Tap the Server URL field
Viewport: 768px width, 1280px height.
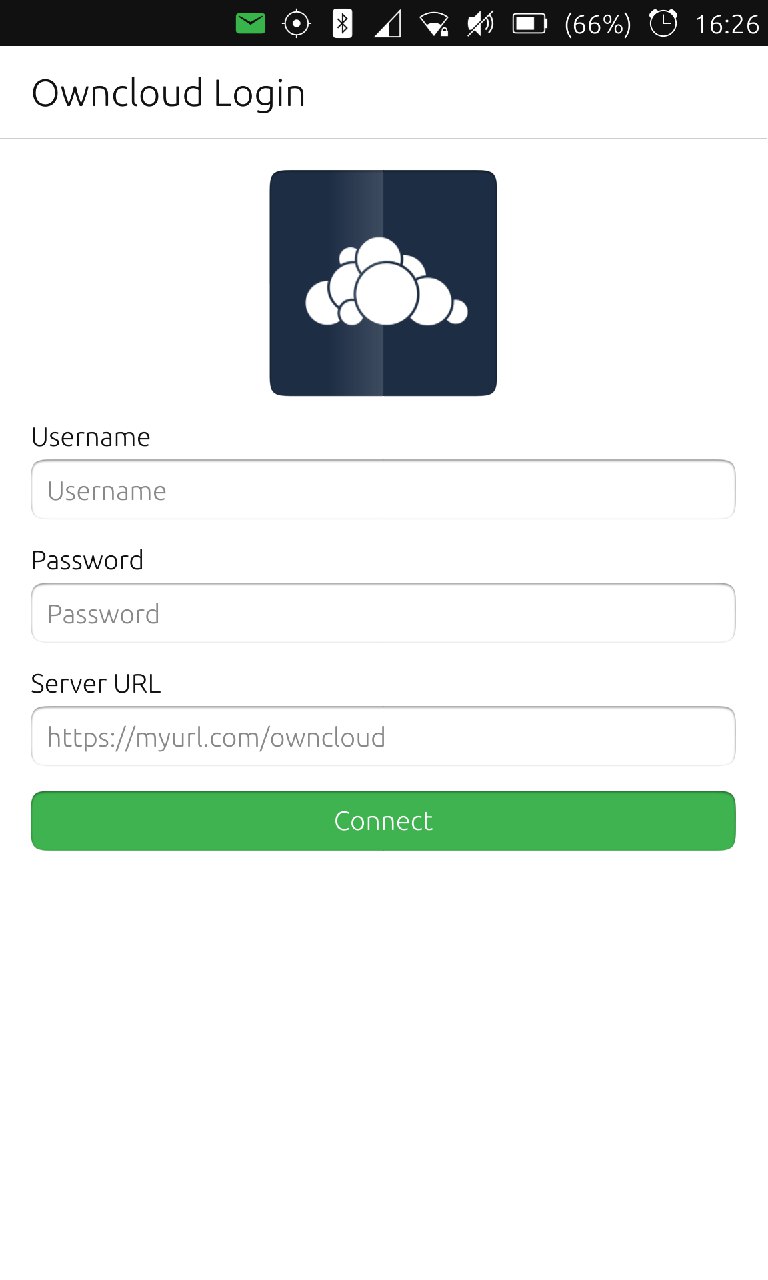coord(383,737)
